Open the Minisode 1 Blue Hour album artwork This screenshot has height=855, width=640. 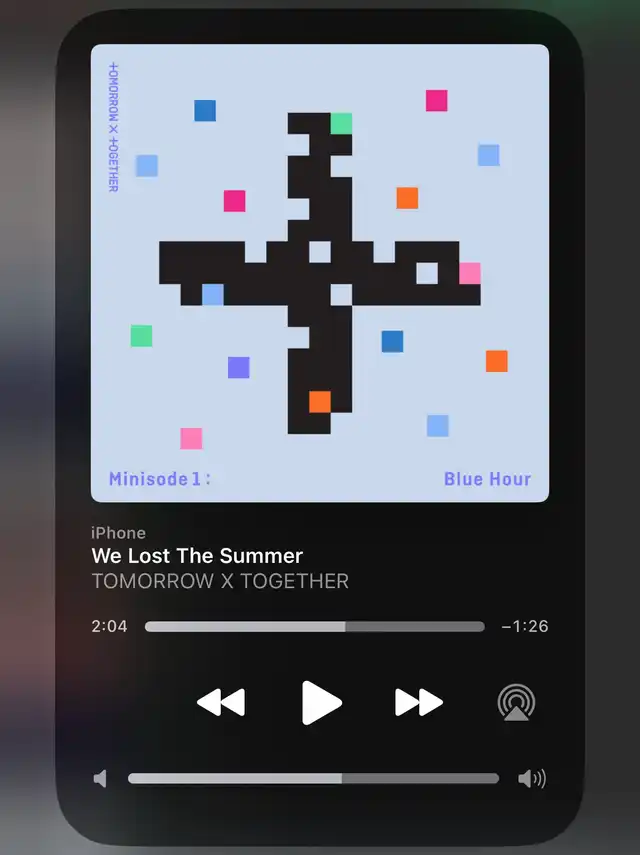click(320, 272)
